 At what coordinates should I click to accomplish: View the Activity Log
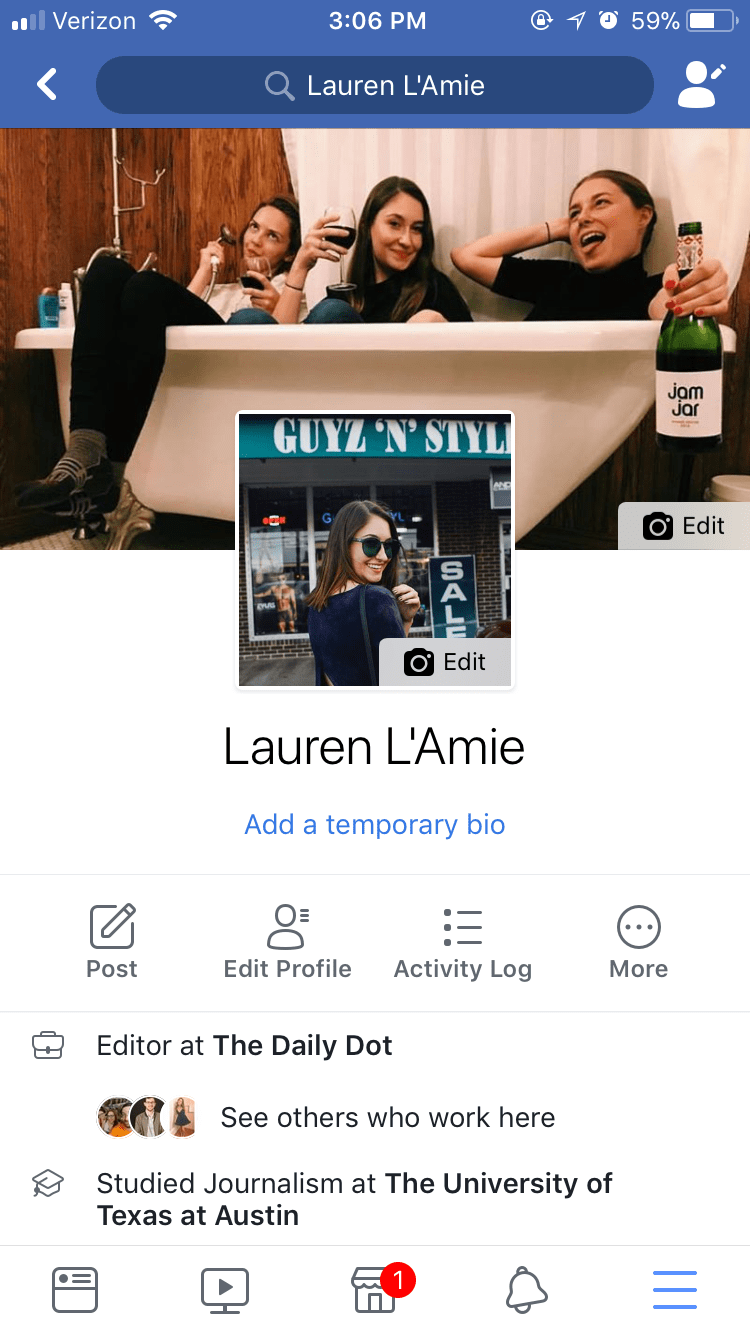[463, 942]
